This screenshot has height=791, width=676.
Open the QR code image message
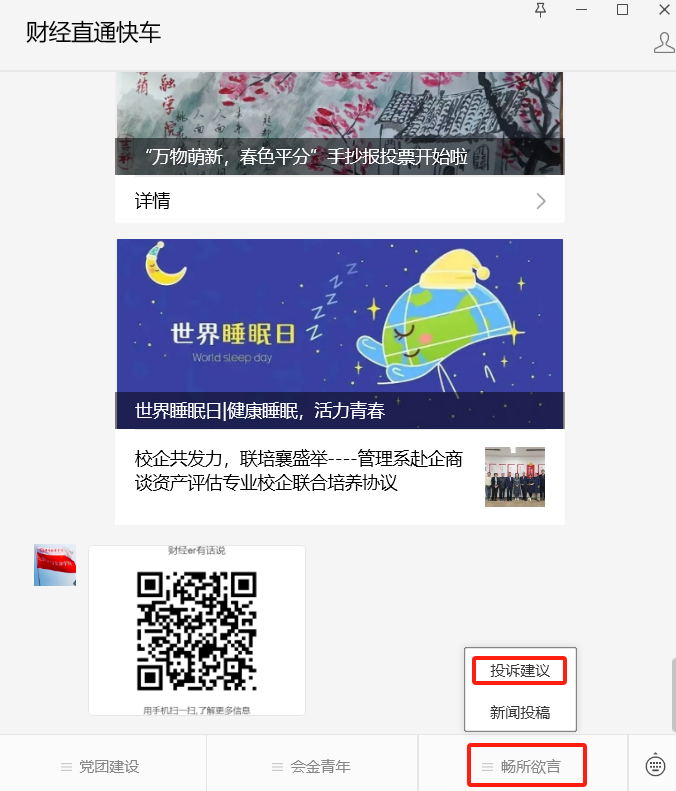(x=197, y=630)
